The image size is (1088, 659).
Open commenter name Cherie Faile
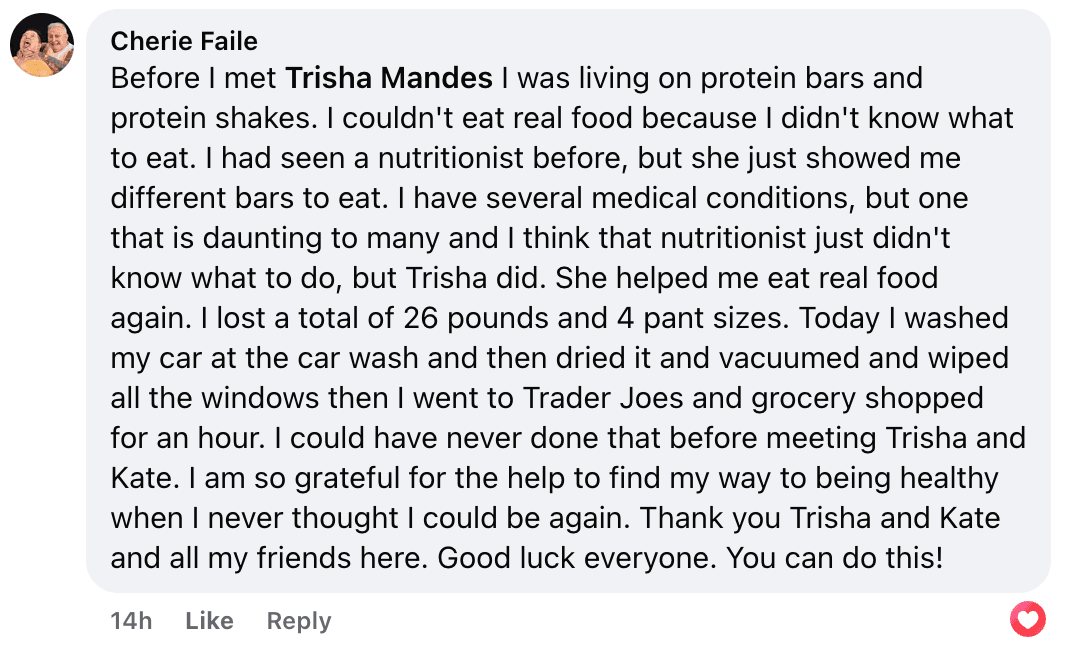[x=184, y=41]
